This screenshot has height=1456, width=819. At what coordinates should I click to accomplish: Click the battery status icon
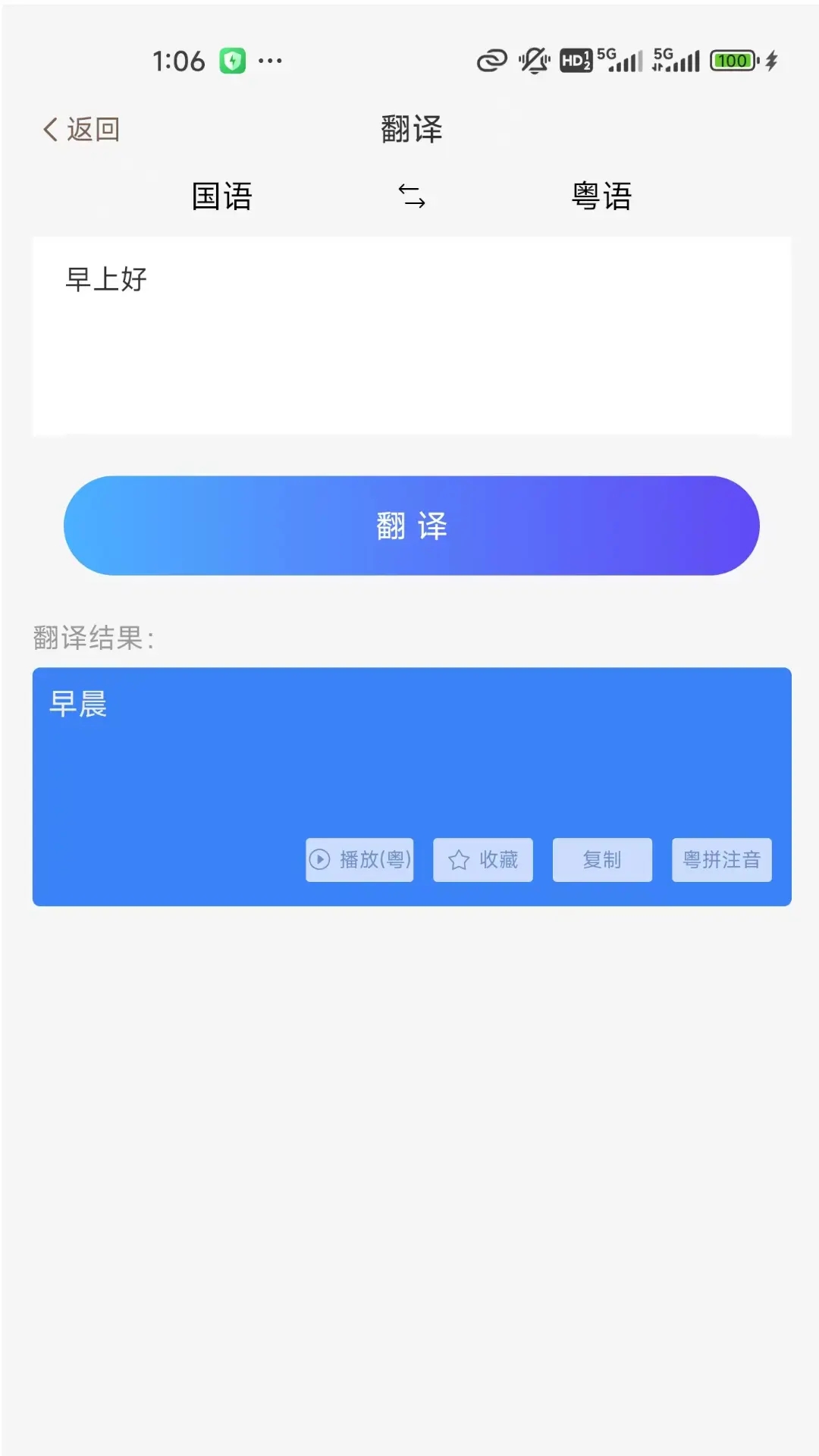730,60
